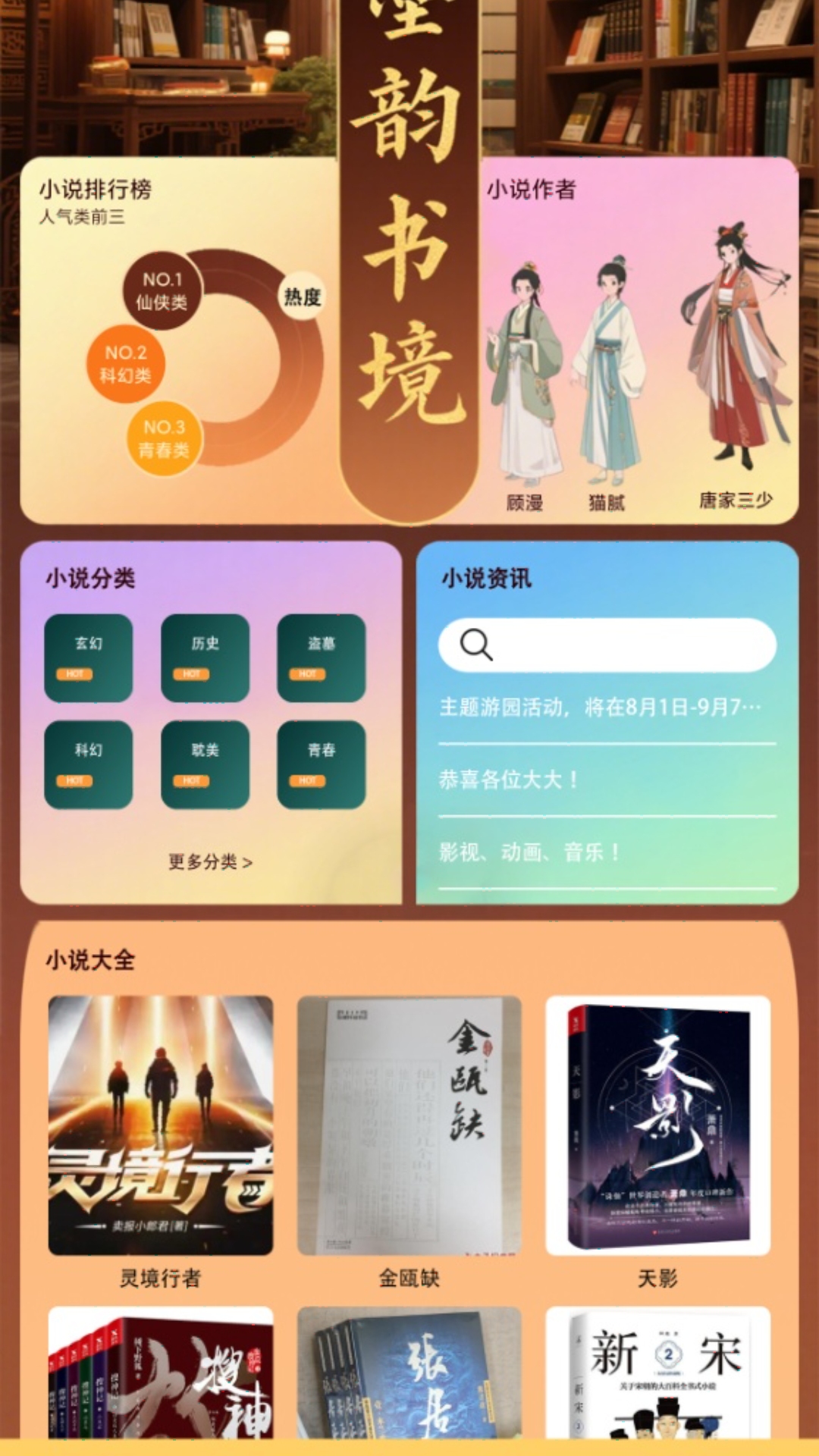
Task: Open the novel 天影
Action: coord(657,1125)
